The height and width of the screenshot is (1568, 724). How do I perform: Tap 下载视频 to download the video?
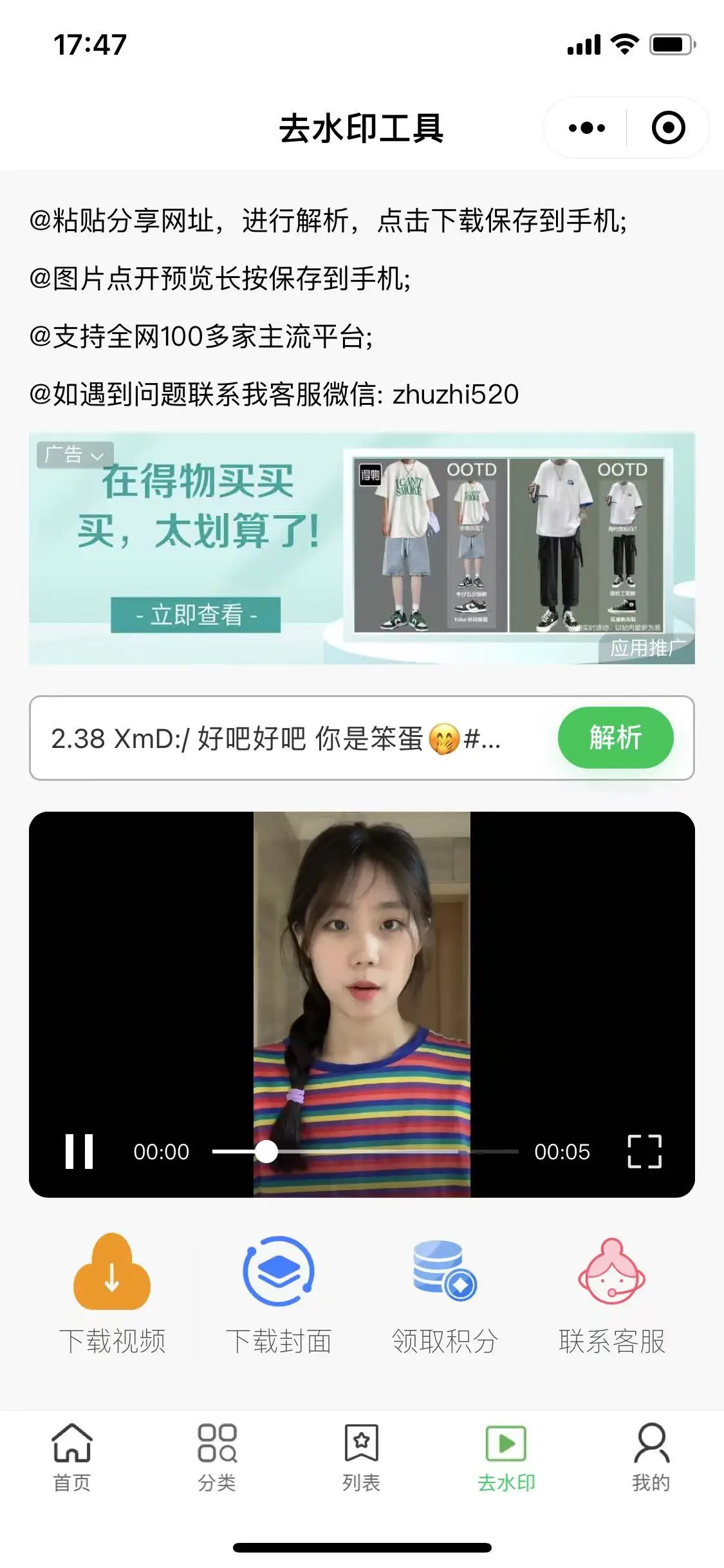point(112,1295)
